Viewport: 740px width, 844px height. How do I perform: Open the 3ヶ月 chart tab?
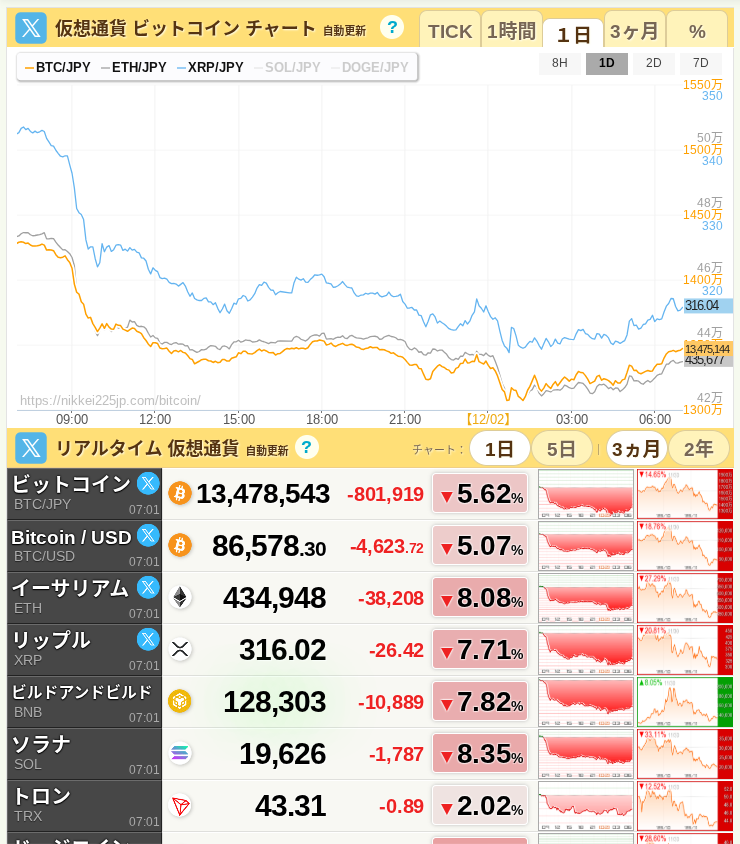pos(635,31)
